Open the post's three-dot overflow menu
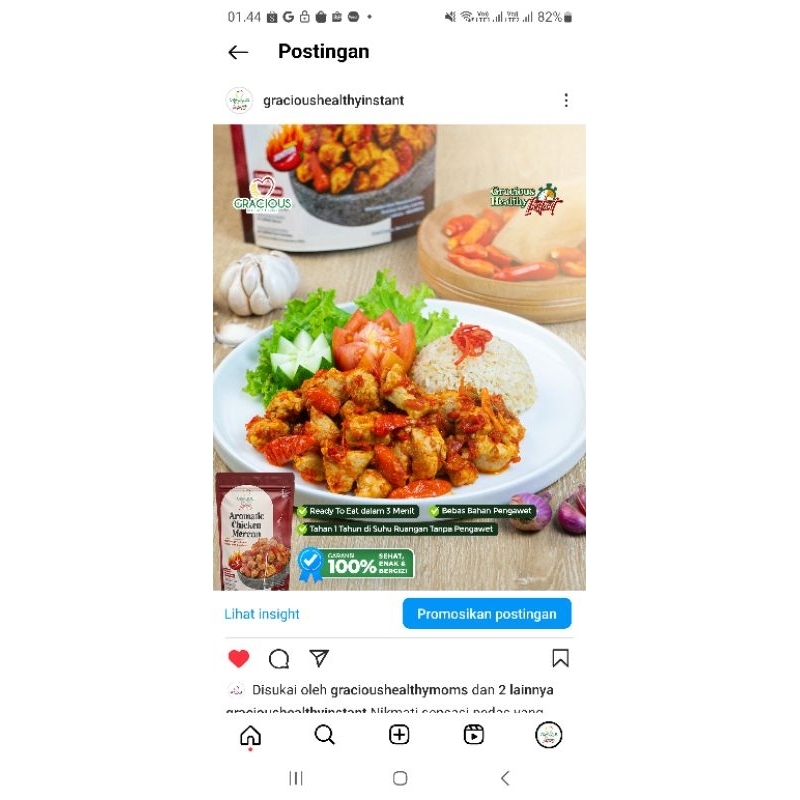800x800 pixels. click(x=566, y=100)
